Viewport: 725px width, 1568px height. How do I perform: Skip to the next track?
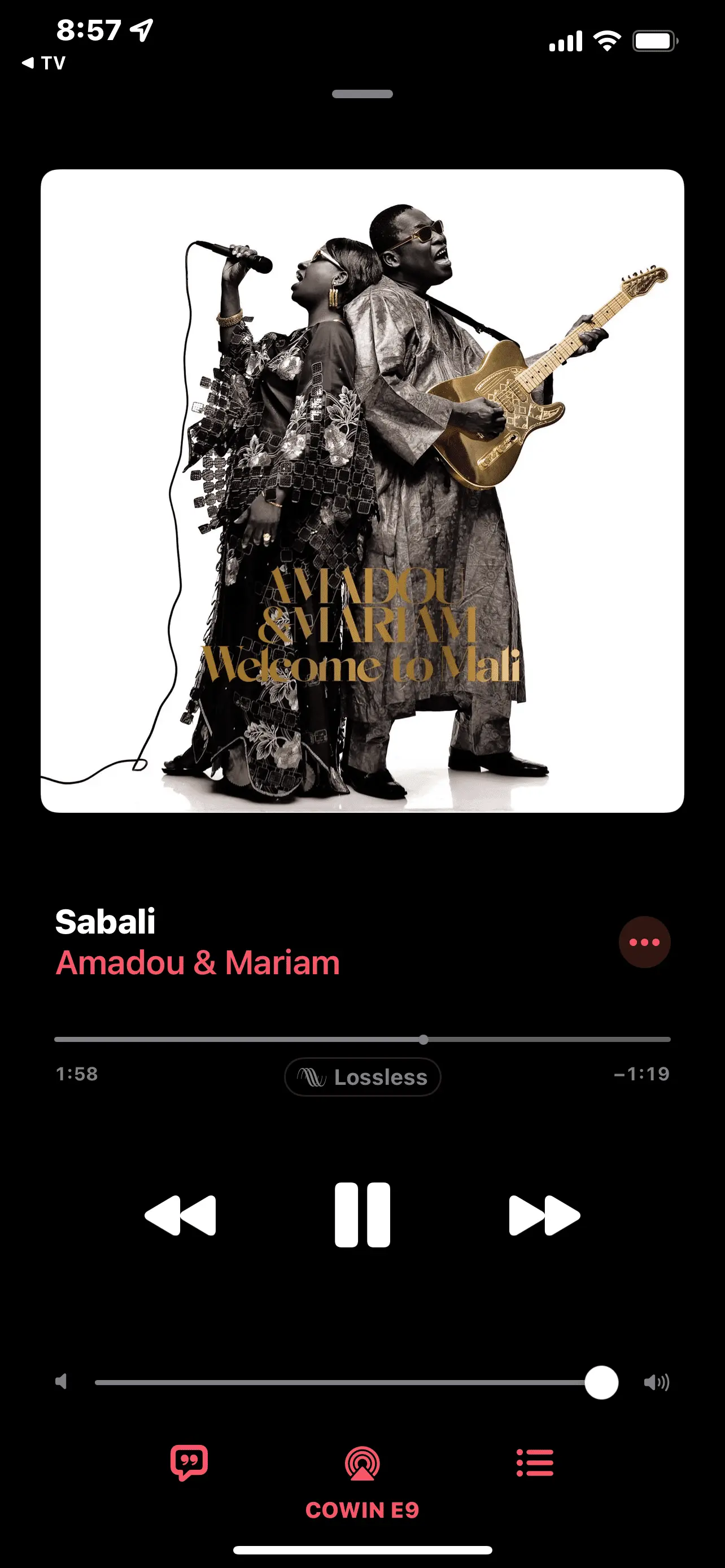pyautogui.click(x=544, y=1215)
